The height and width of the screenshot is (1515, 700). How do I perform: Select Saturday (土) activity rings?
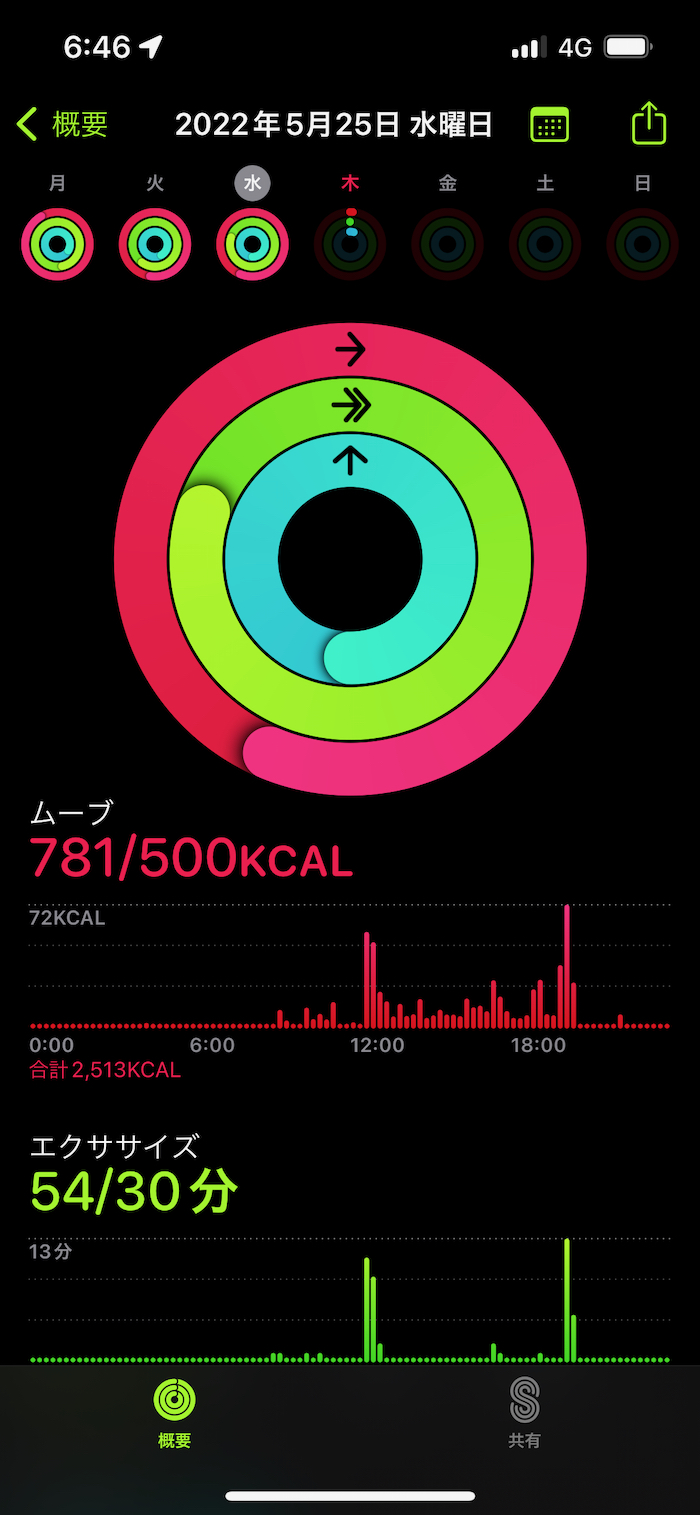[545, 244]
